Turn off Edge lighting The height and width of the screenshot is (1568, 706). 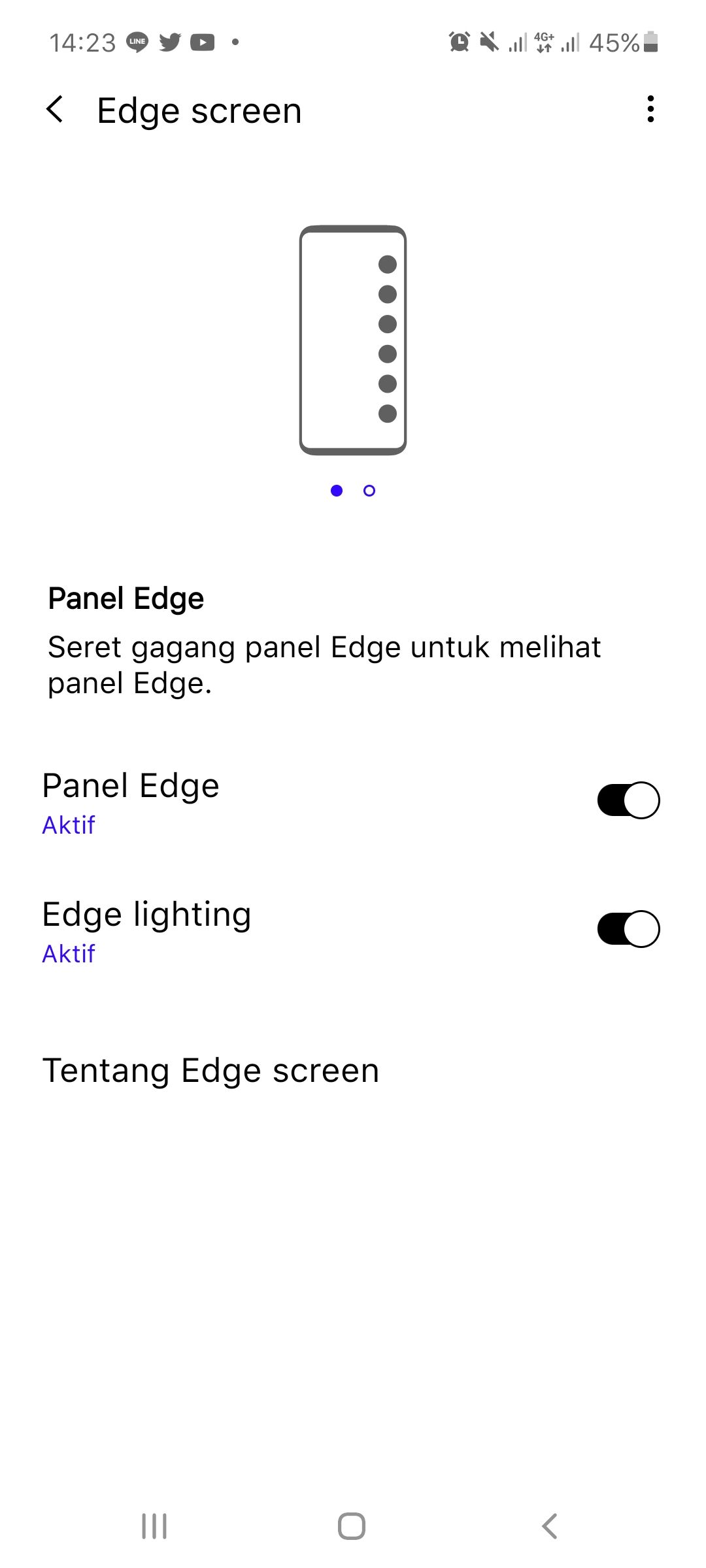(x=627, y=928)
